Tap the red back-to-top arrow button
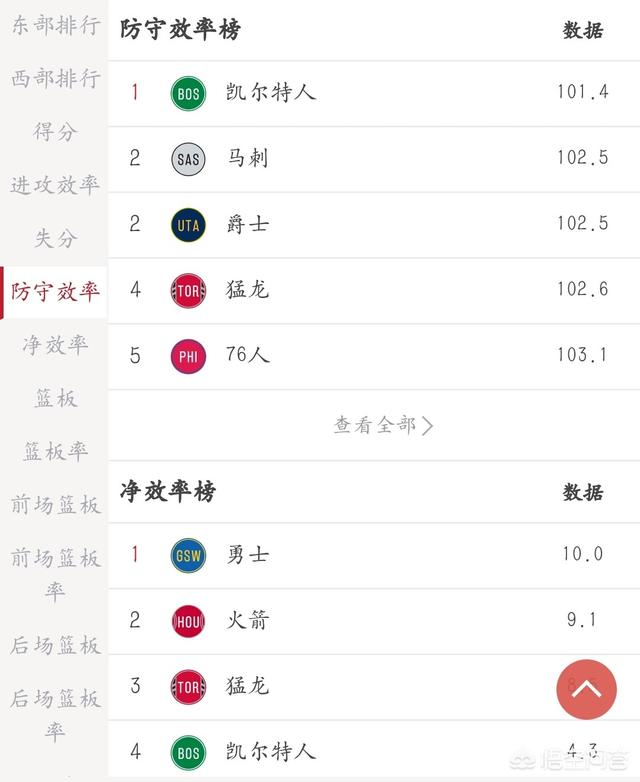The image size is (640, 782). click(586, 689)
